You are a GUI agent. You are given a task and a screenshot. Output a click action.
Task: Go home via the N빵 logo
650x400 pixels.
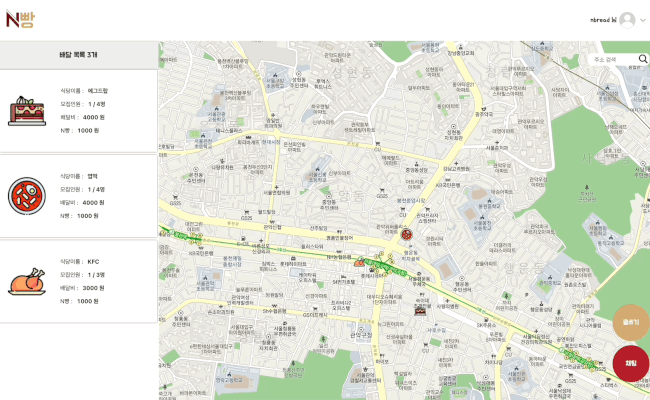20,19
